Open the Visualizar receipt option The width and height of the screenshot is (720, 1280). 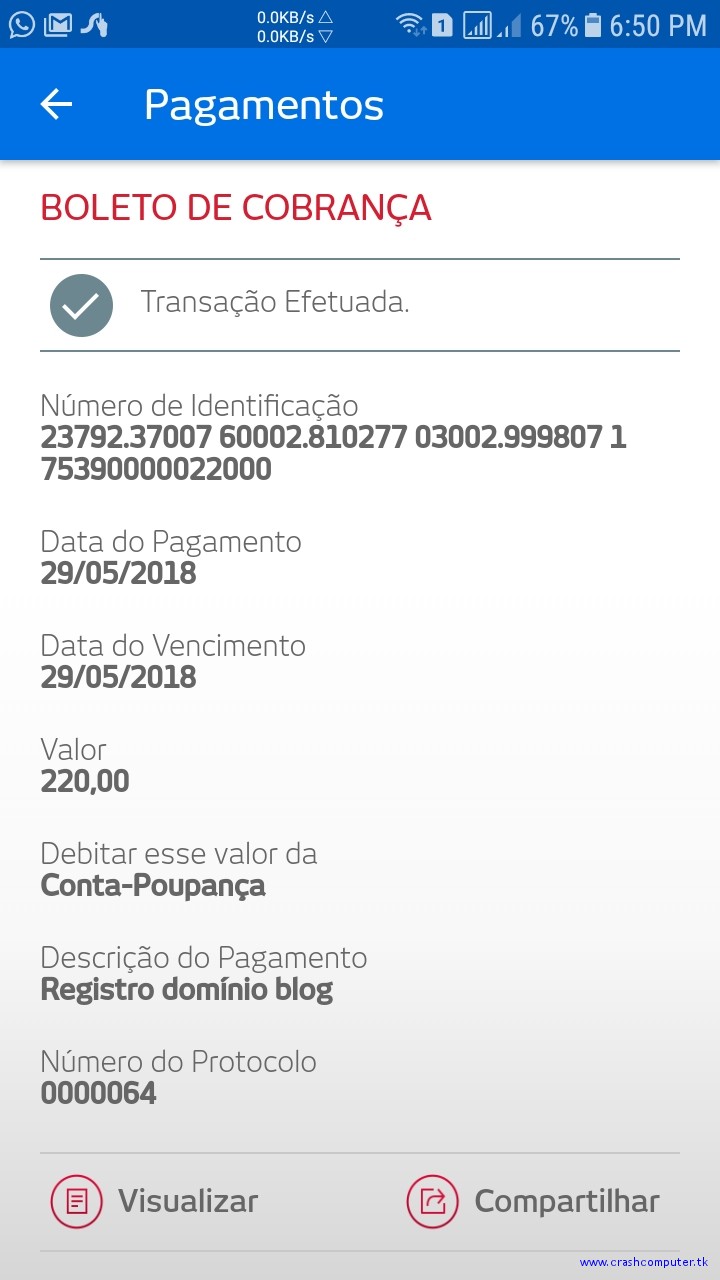(x=155, y=1201)
